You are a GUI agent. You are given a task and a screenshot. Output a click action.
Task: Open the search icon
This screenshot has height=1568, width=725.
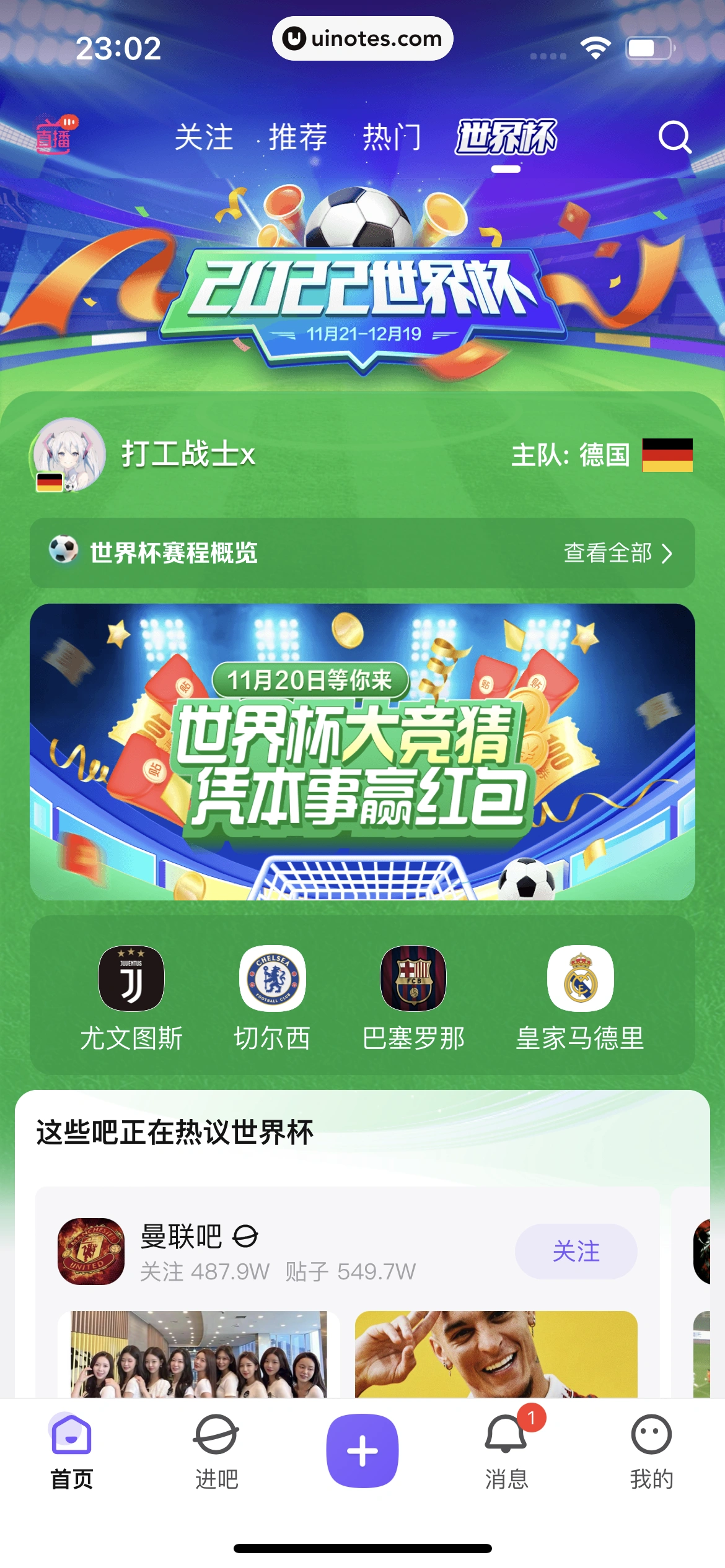[674, 137]
